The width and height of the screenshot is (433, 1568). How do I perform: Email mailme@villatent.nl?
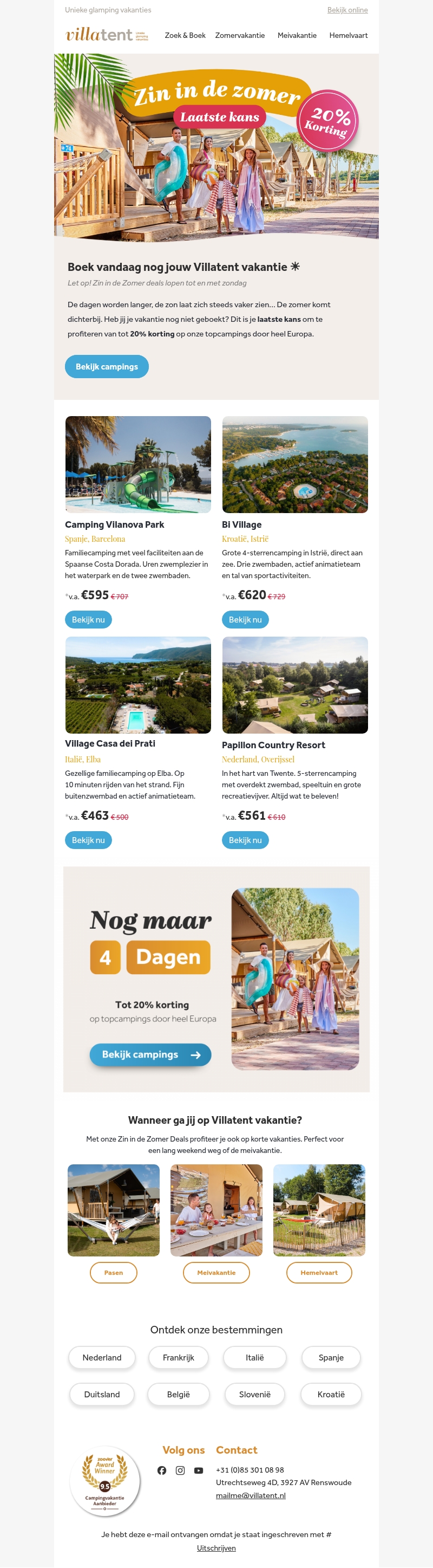tap(251, 1495)
